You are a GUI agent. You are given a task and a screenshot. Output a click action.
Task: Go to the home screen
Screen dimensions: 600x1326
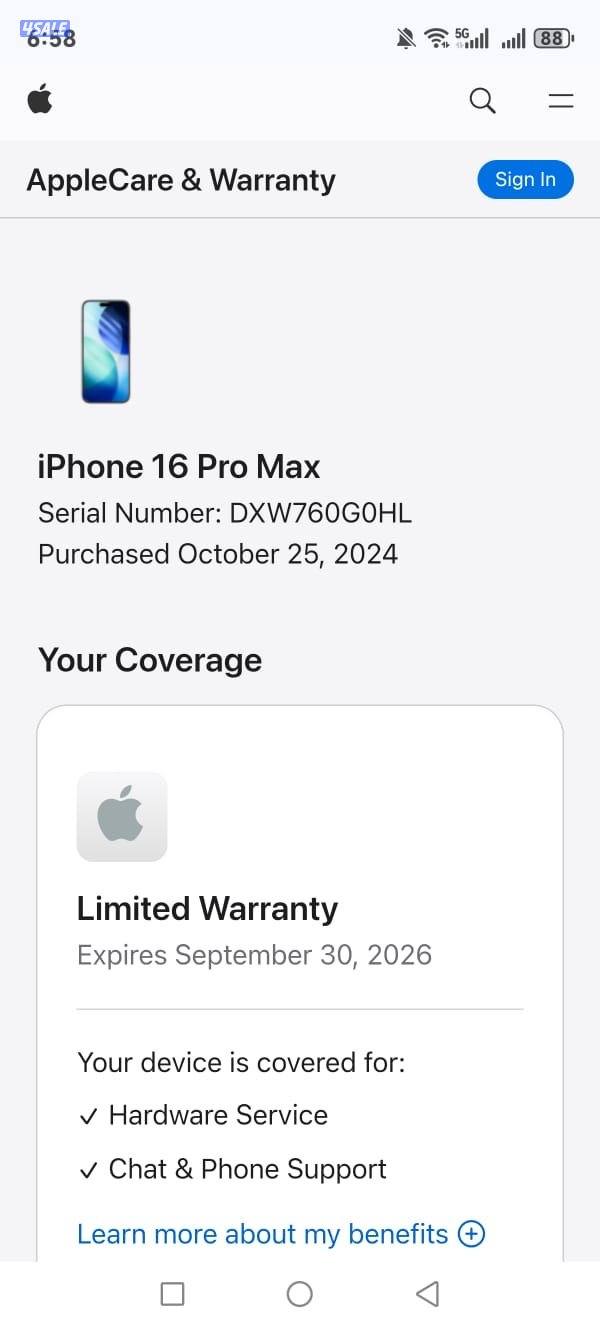point(300,1294)
